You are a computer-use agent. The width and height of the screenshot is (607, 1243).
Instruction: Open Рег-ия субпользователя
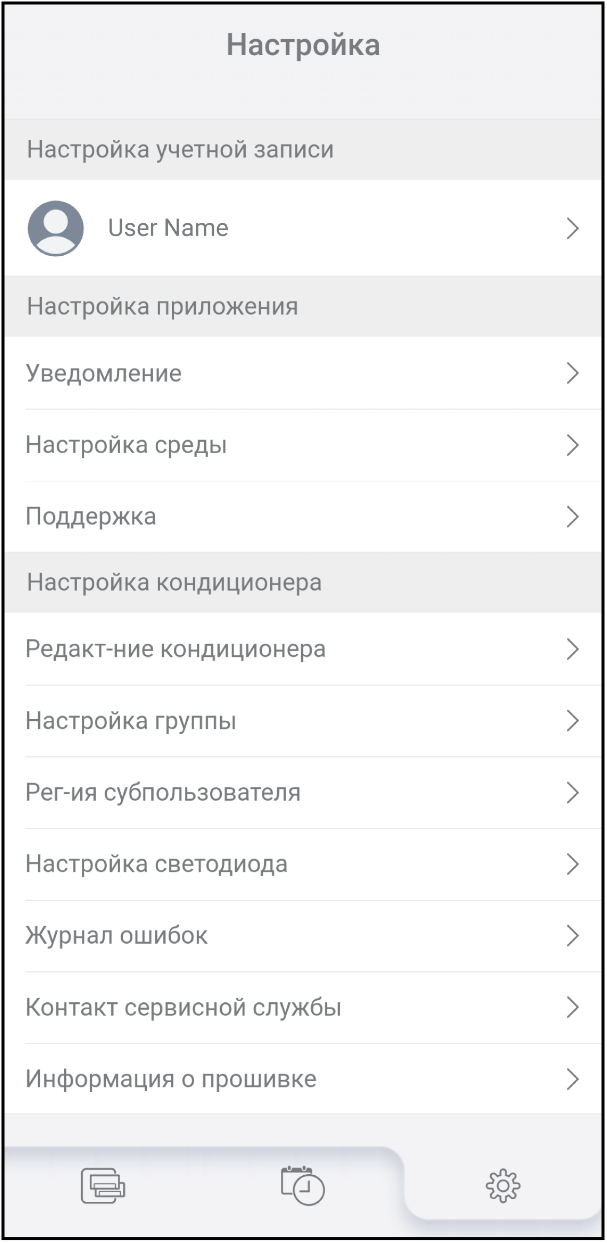tap(303, 793)
